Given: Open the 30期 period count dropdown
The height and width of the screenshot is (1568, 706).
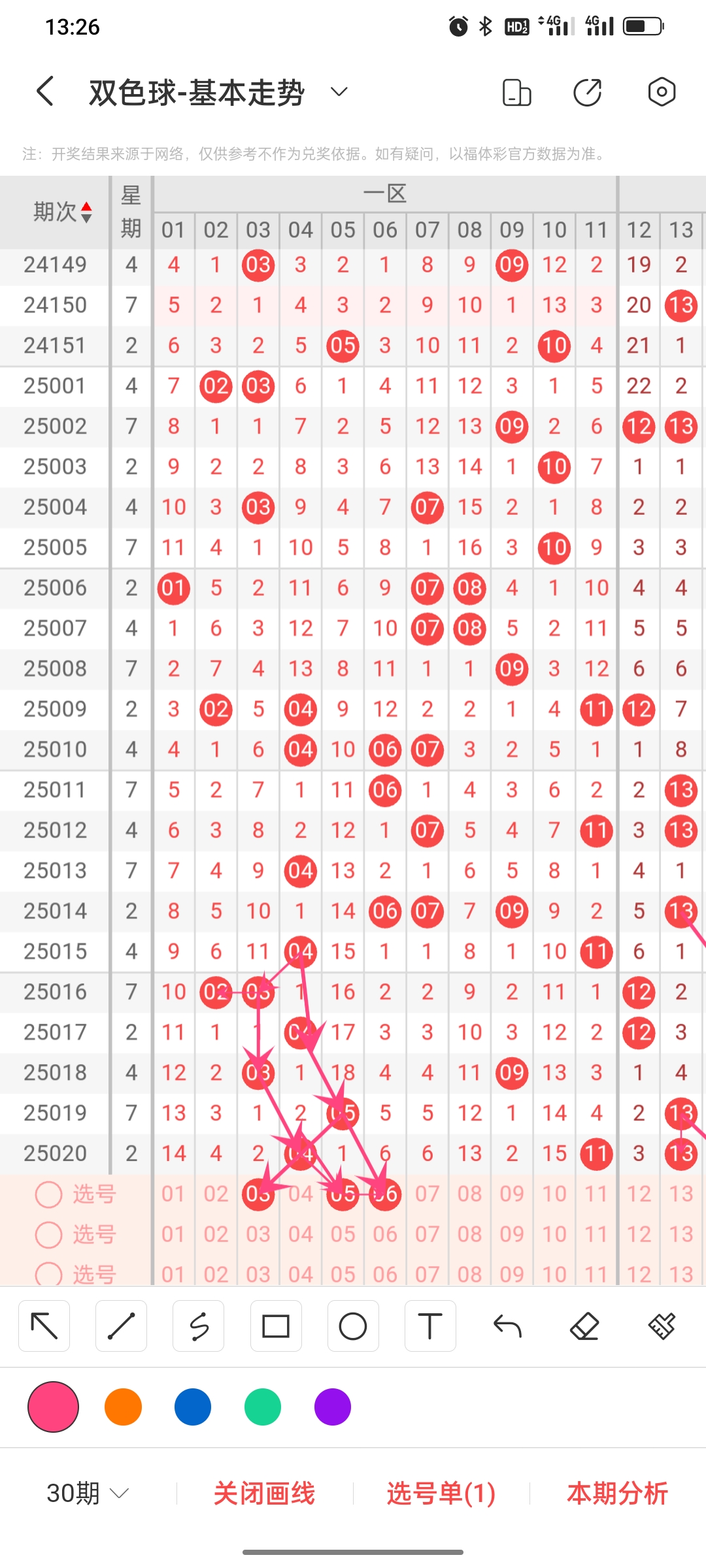Looking at the screenshot, I should click(x=88, y=1493).
